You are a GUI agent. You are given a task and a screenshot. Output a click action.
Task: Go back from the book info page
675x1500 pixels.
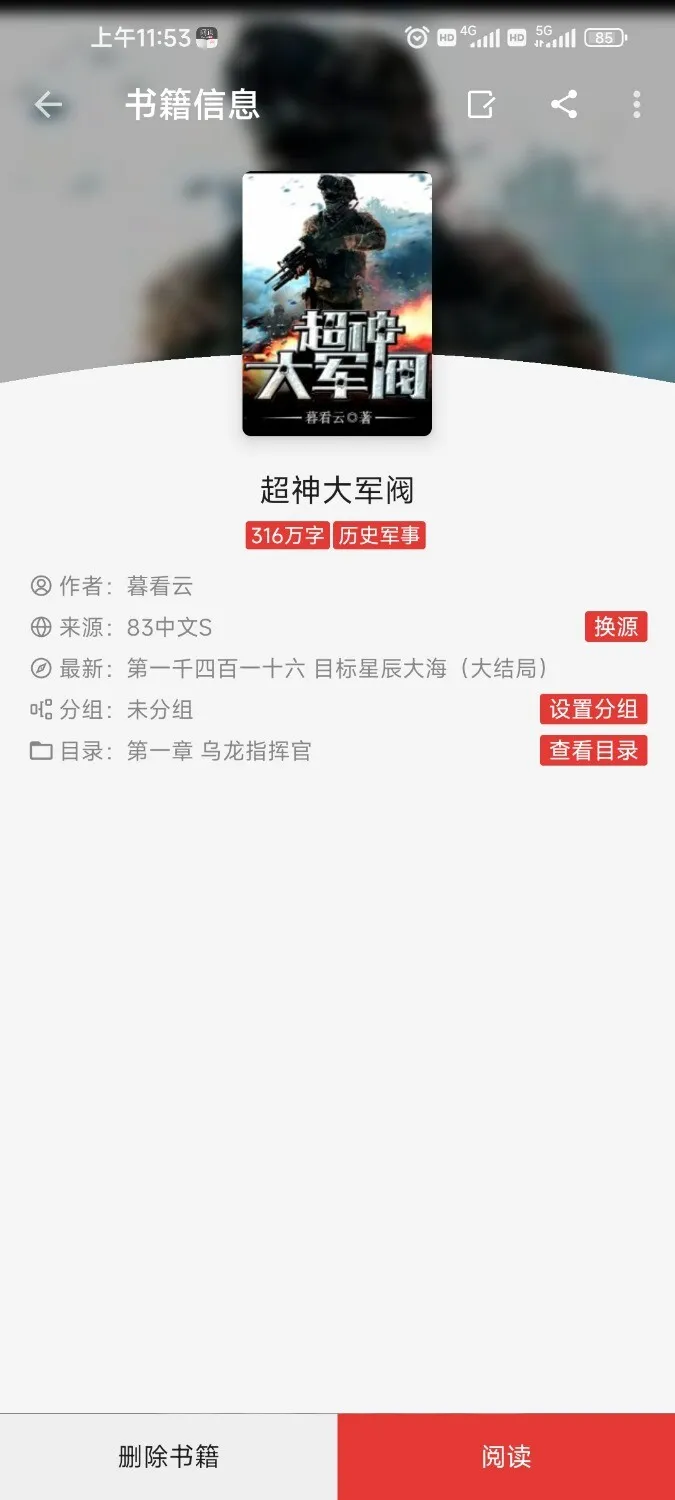48,105
